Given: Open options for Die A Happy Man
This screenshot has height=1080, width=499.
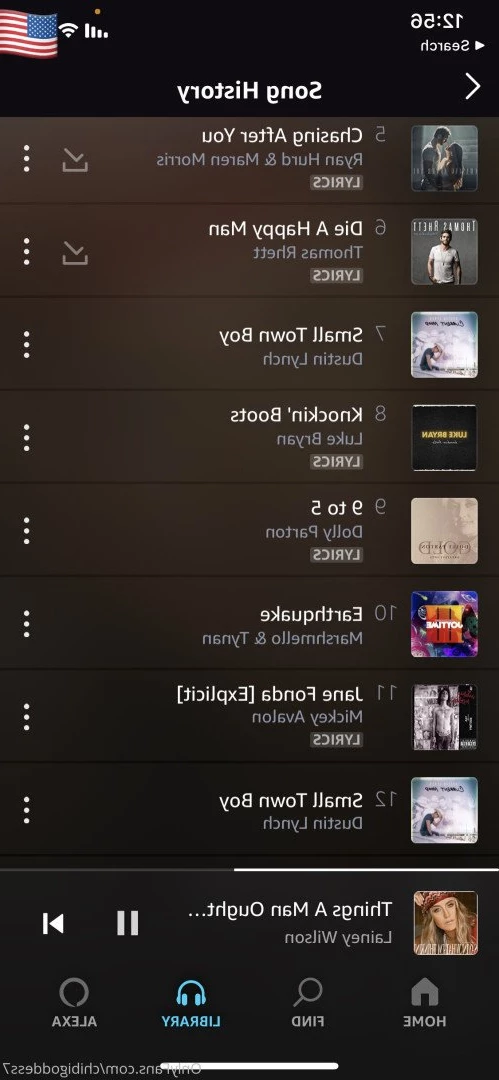Looking at the screenshot, I should tap(26, 252).
